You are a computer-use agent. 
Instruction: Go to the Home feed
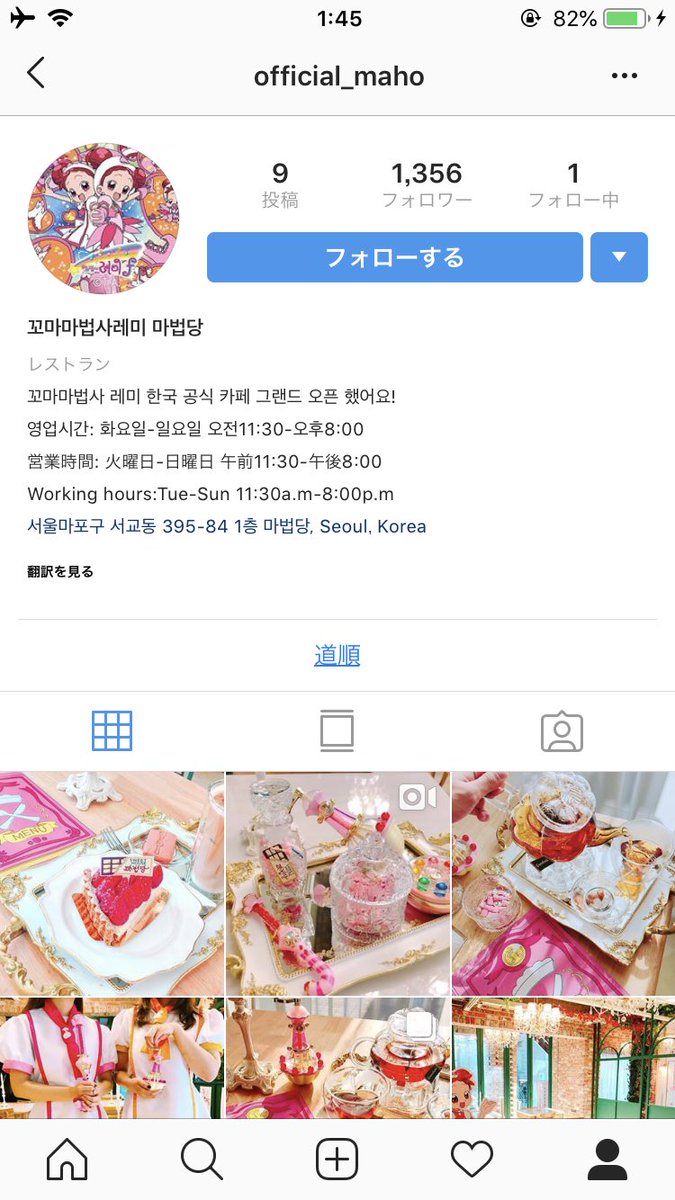[67, 1159]
